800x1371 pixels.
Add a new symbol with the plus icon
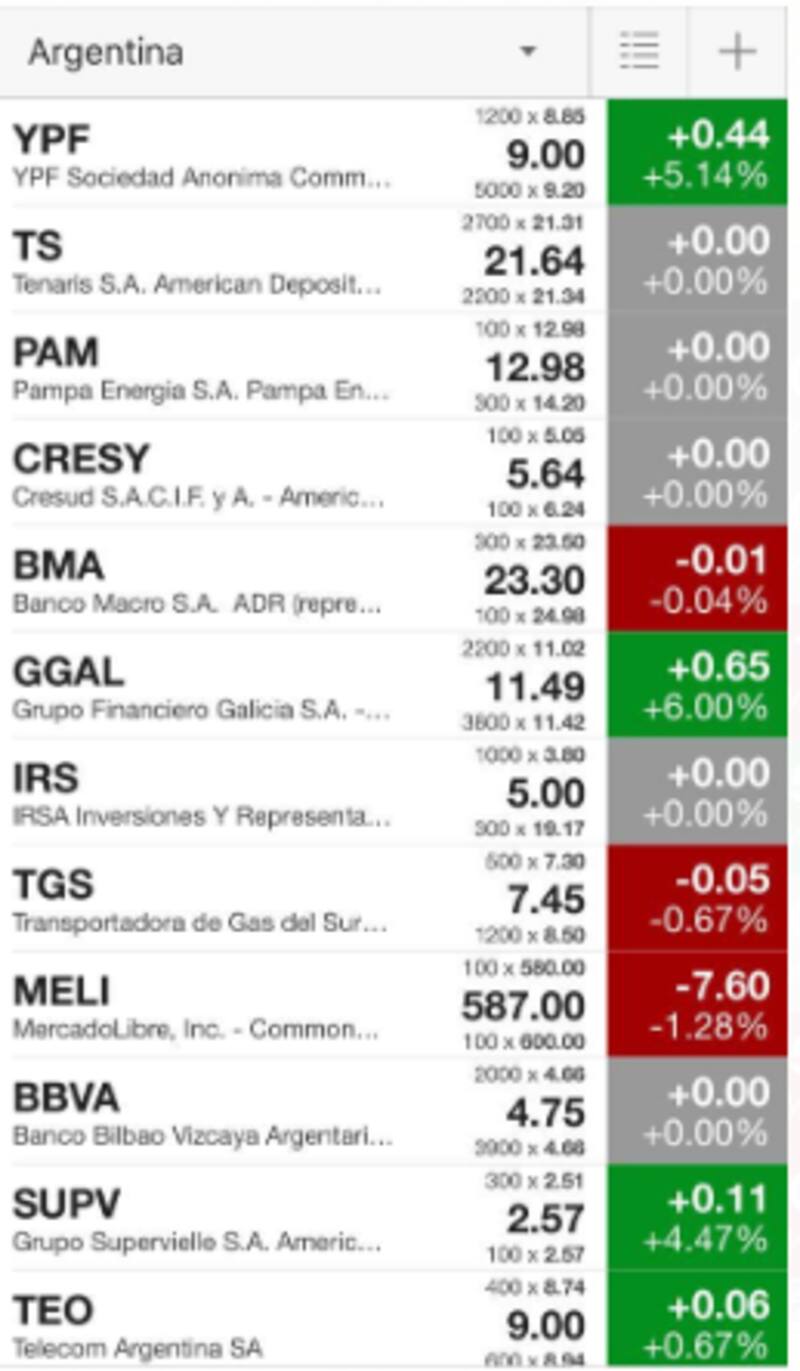737,52
